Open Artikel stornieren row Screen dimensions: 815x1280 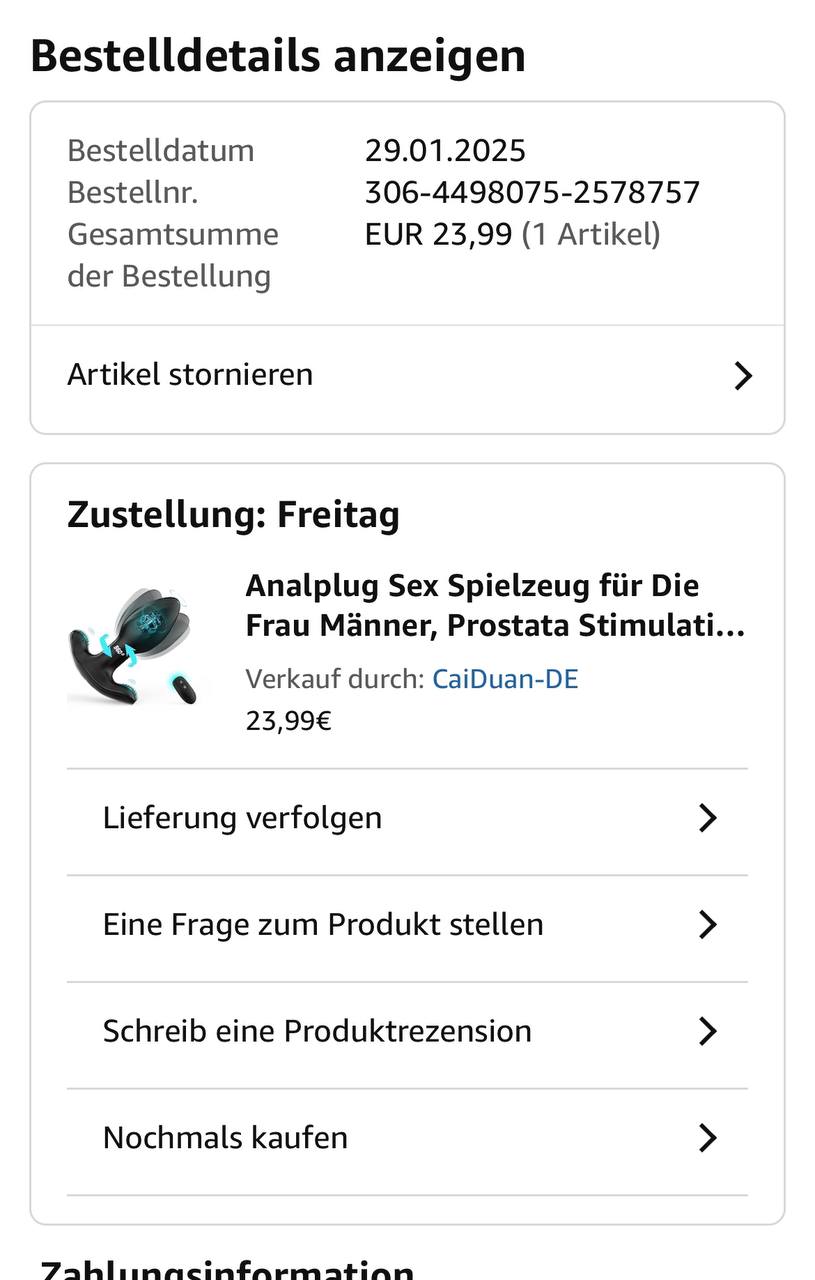pos(407,375)
